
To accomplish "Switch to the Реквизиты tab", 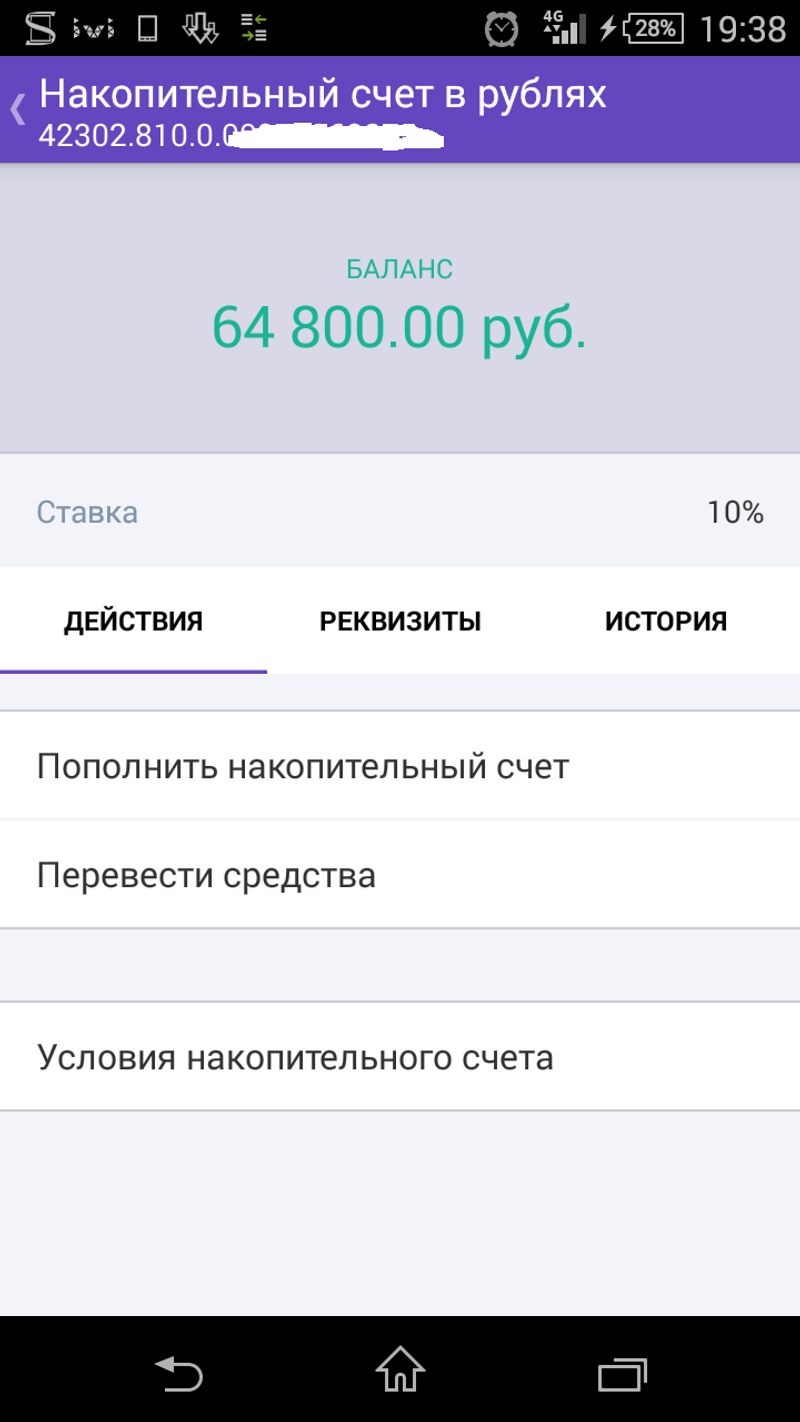I will coord(400,621).
